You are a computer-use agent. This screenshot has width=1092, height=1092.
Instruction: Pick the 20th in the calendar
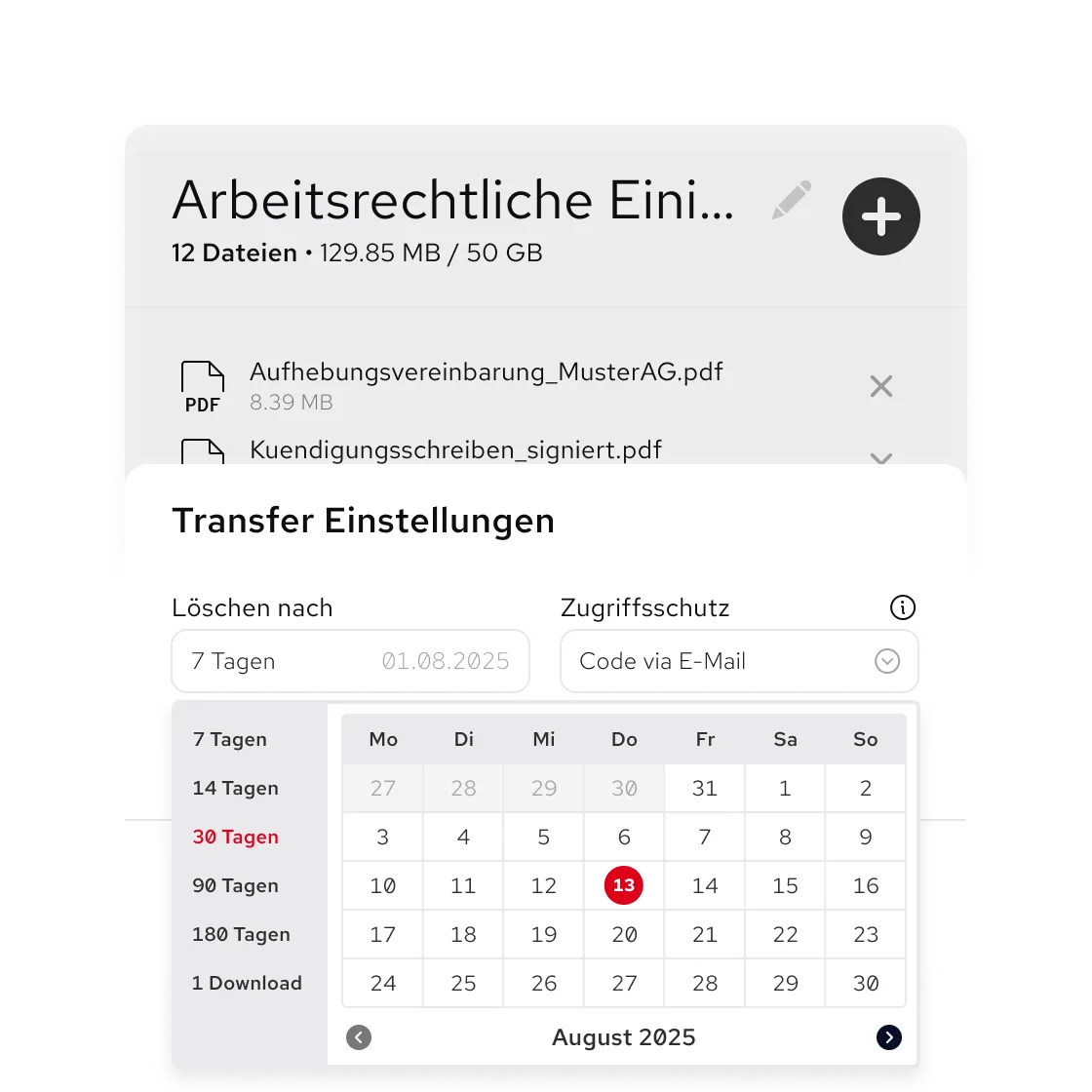624,934
